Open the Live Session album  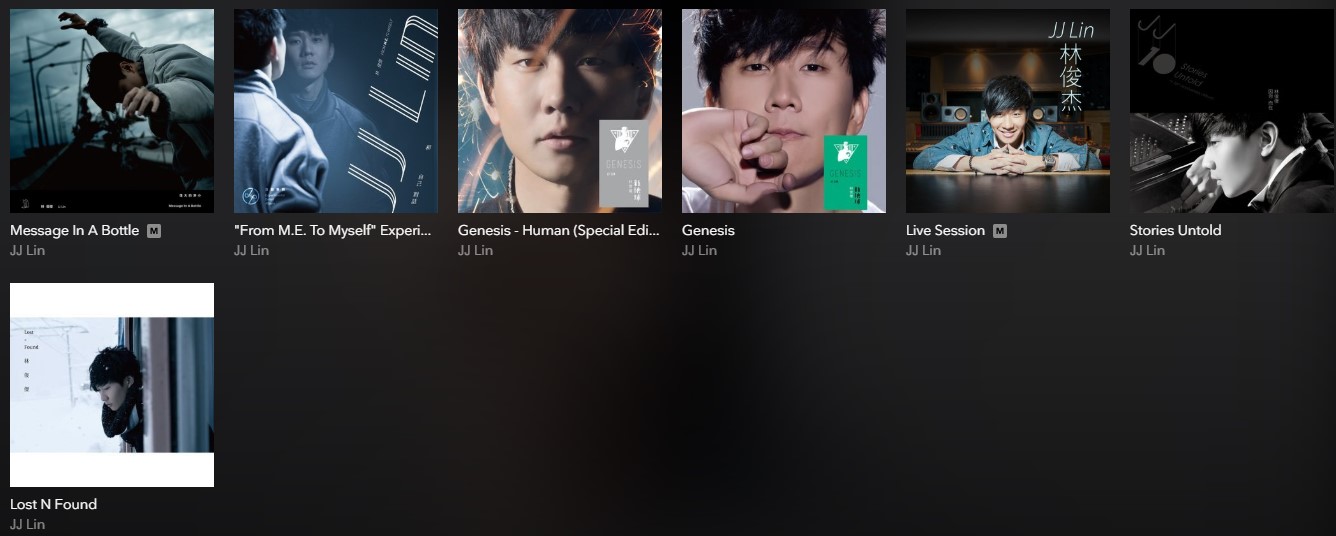point(1008,111)
